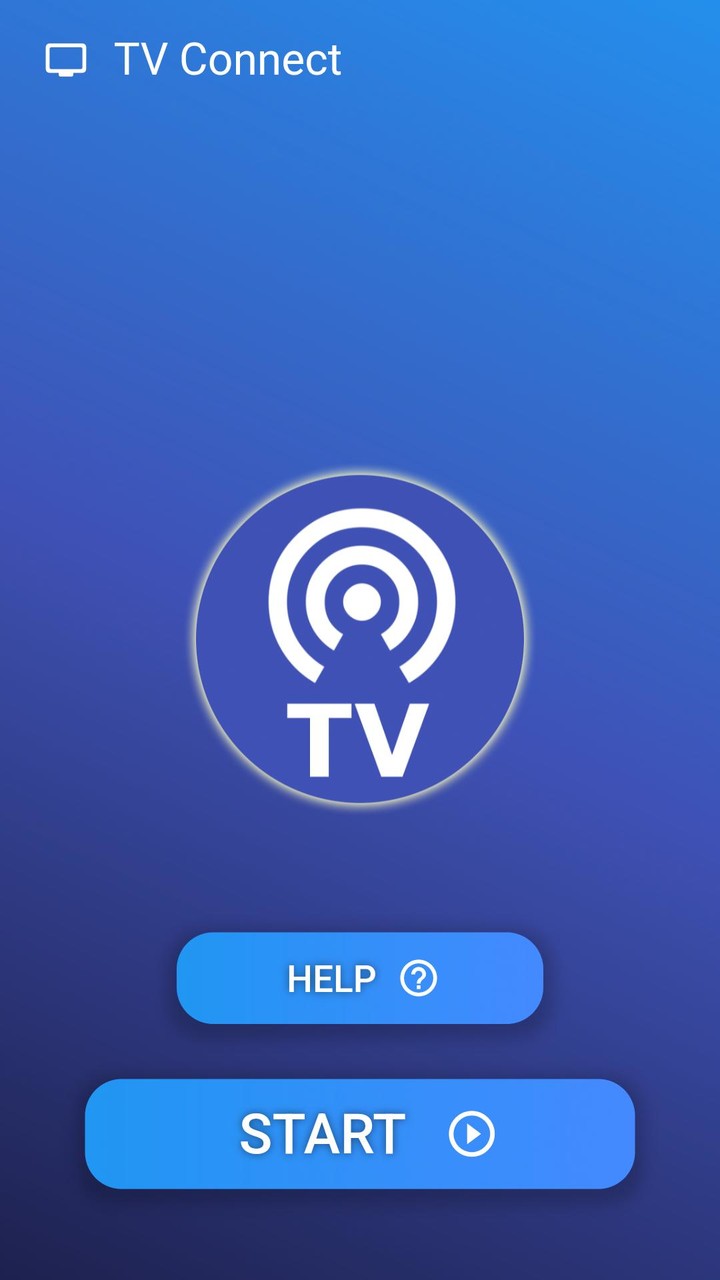Tap the START button
The width and height of the screenshot is (720, 1280).
[x=360, y=1134]
